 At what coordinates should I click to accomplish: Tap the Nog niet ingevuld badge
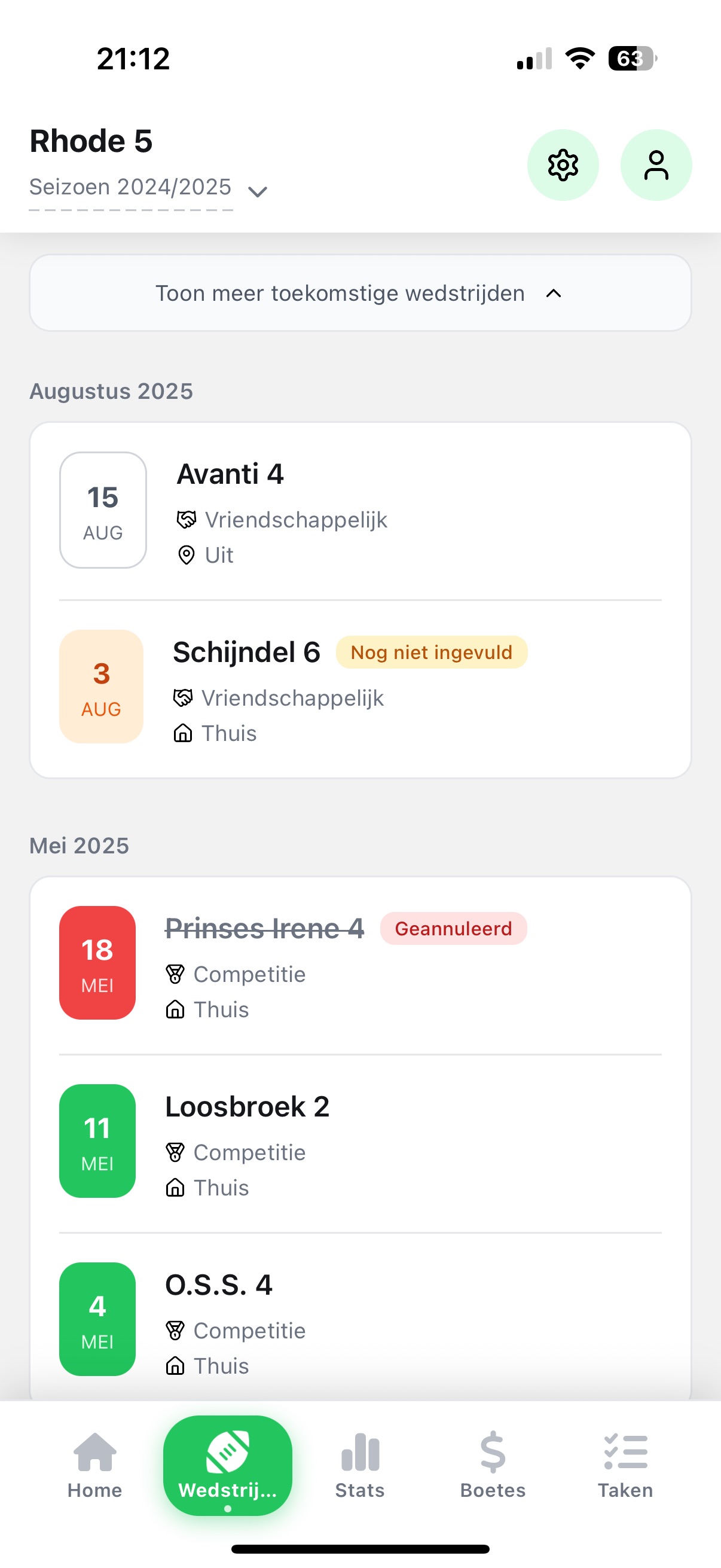pos(431,652)
